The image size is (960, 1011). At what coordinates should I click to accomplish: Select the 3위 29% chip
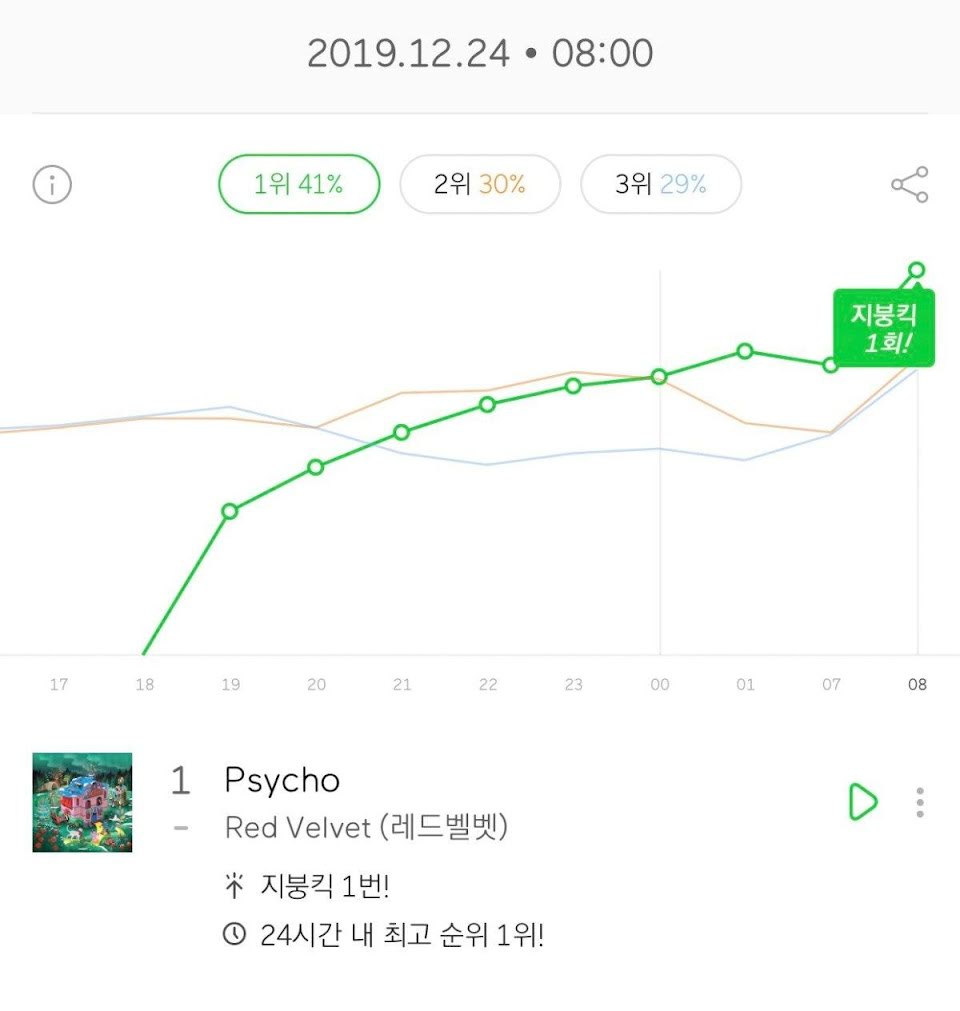coord(661,185)
